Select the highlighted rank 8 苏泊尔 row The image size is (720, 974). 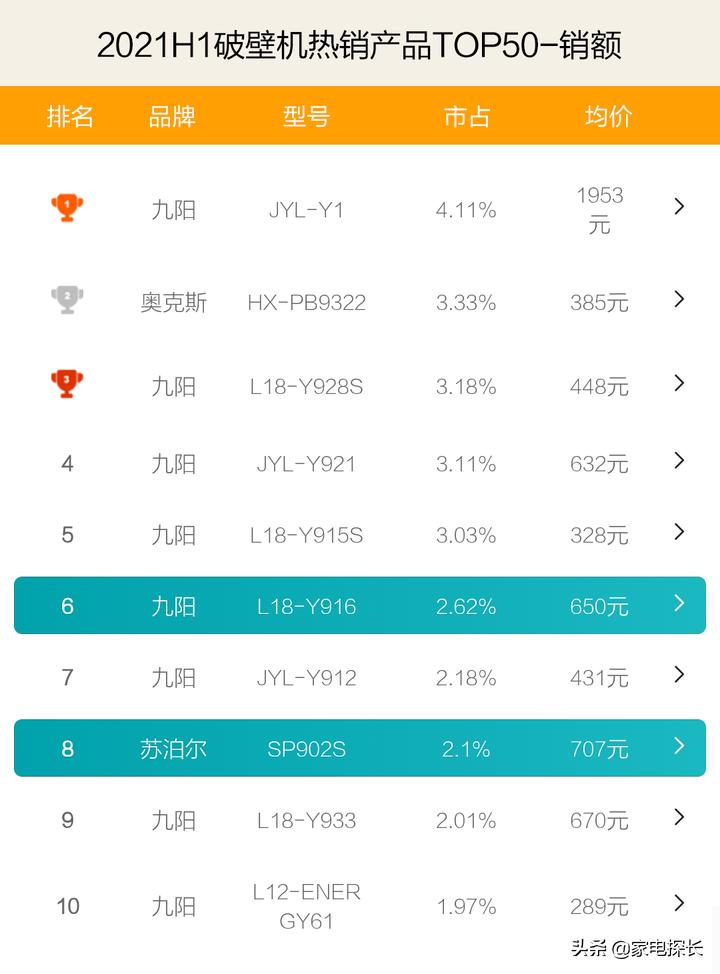pyautogui.click(x=360, y=747)
